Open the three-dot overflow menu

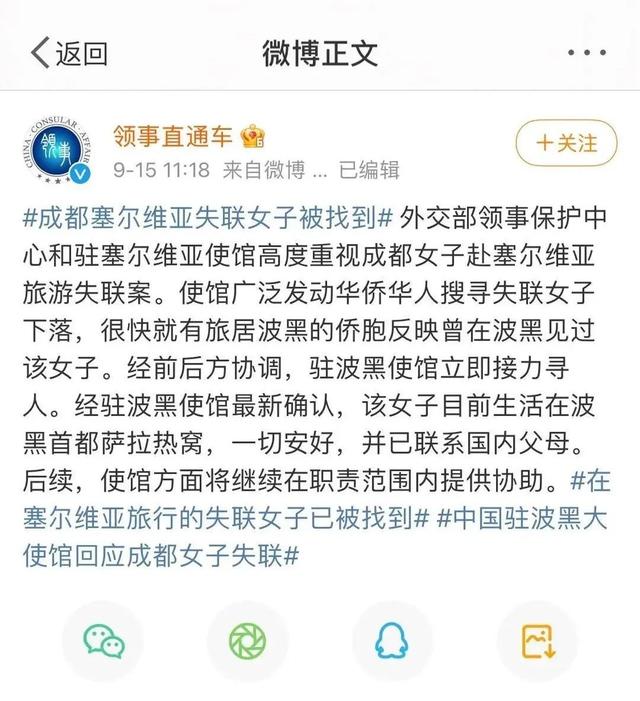pos(585,53)
